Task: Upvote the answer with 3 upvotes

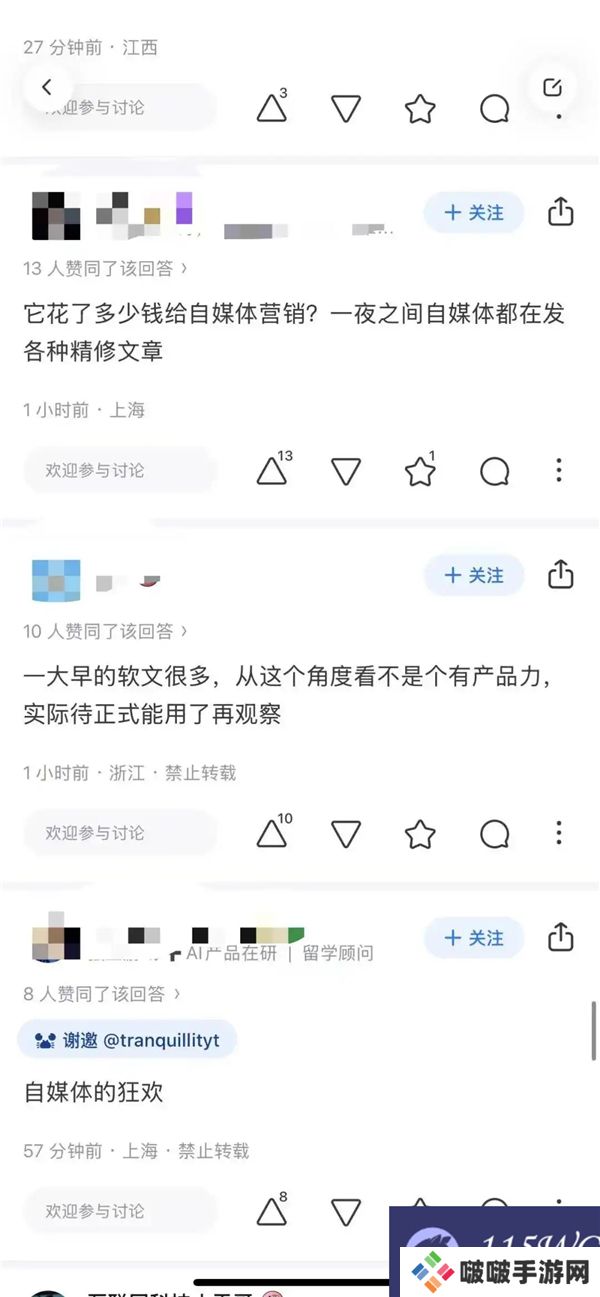Action: pos(272,108)
